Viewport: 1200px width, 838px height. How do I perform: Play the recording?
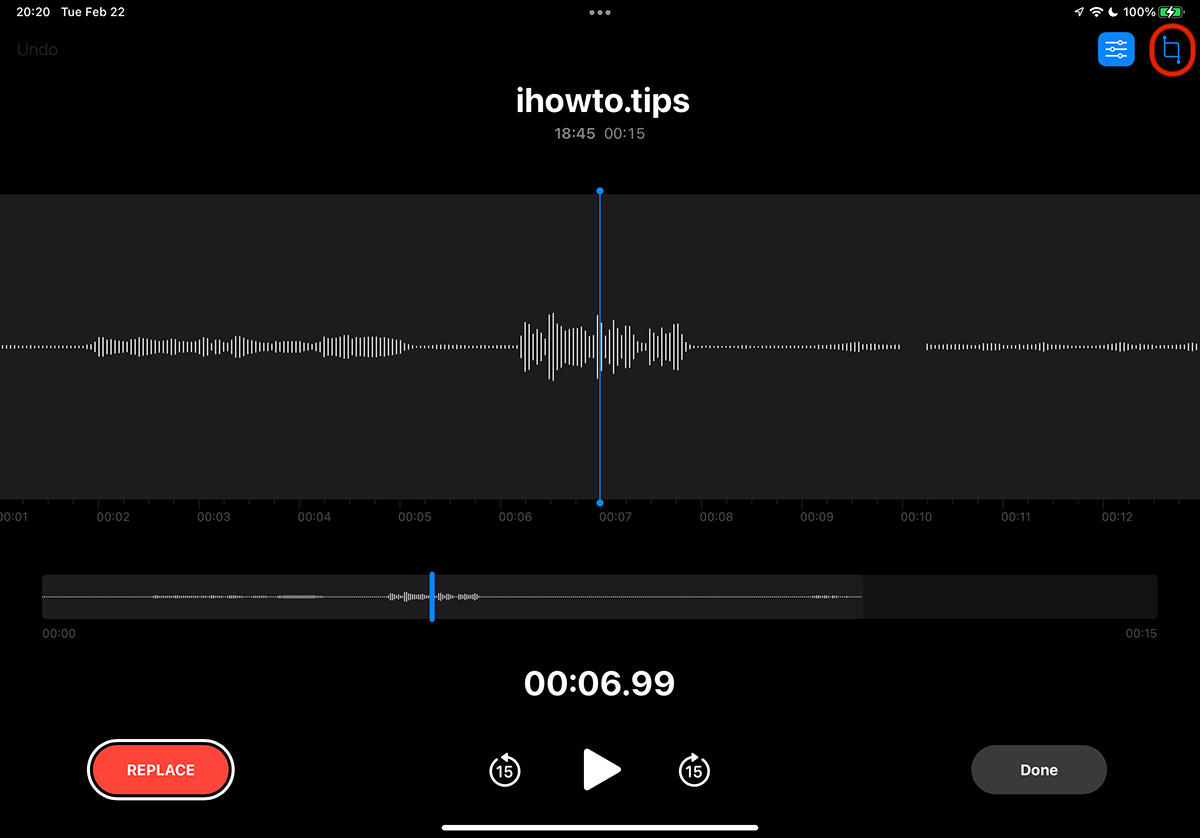click(601, 769)
